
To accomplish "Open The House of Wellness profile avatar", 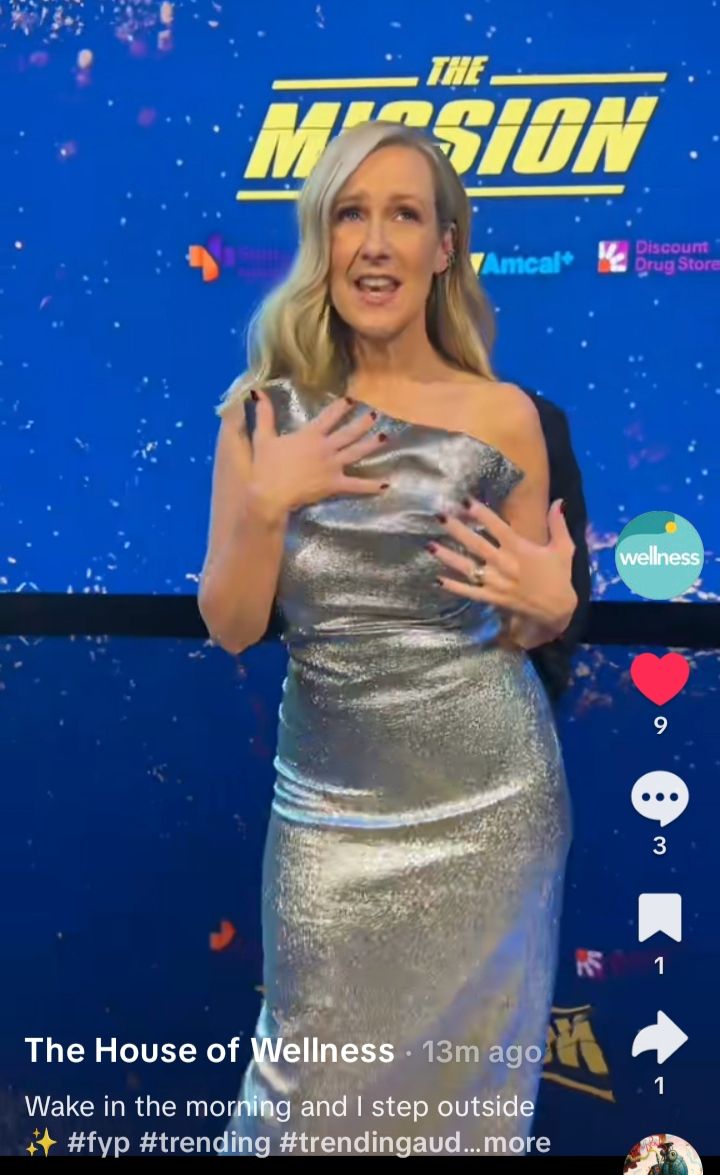I will (659, 555).
